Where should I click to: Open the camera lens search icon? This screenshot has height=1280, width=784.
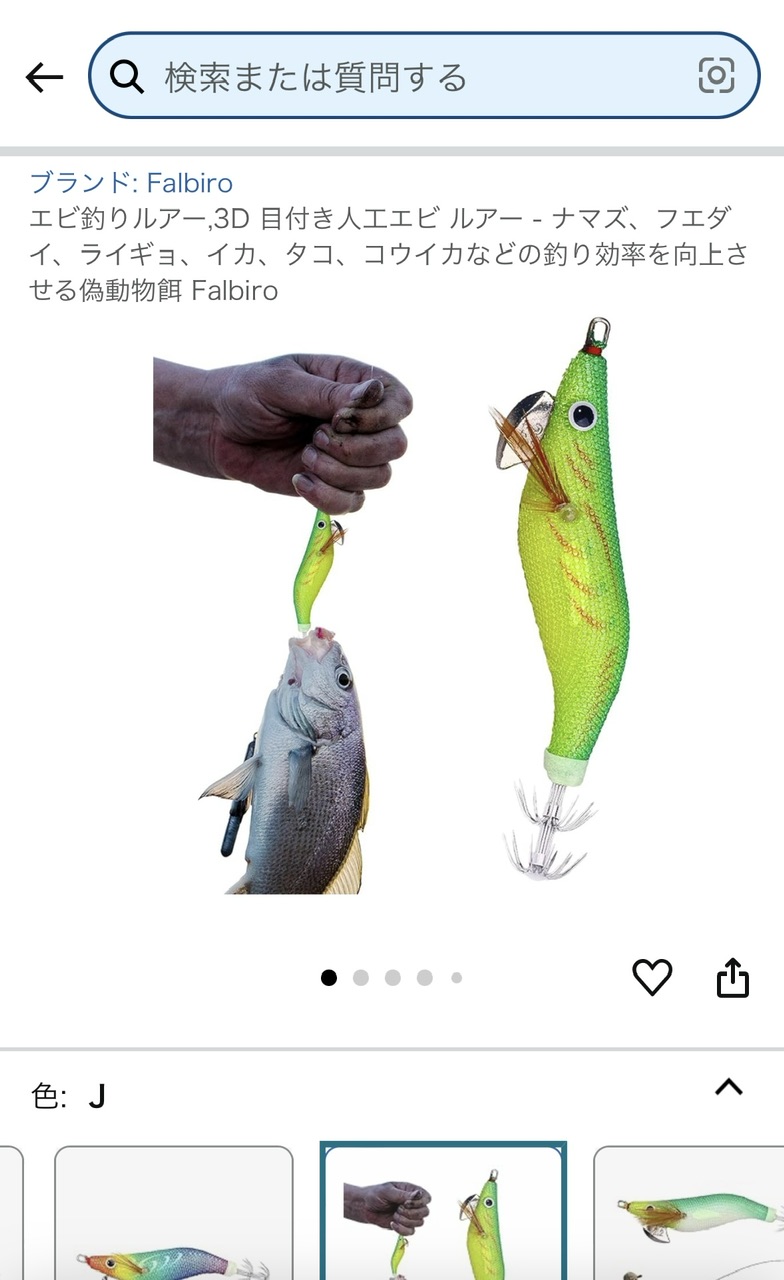tap(716, 76)
